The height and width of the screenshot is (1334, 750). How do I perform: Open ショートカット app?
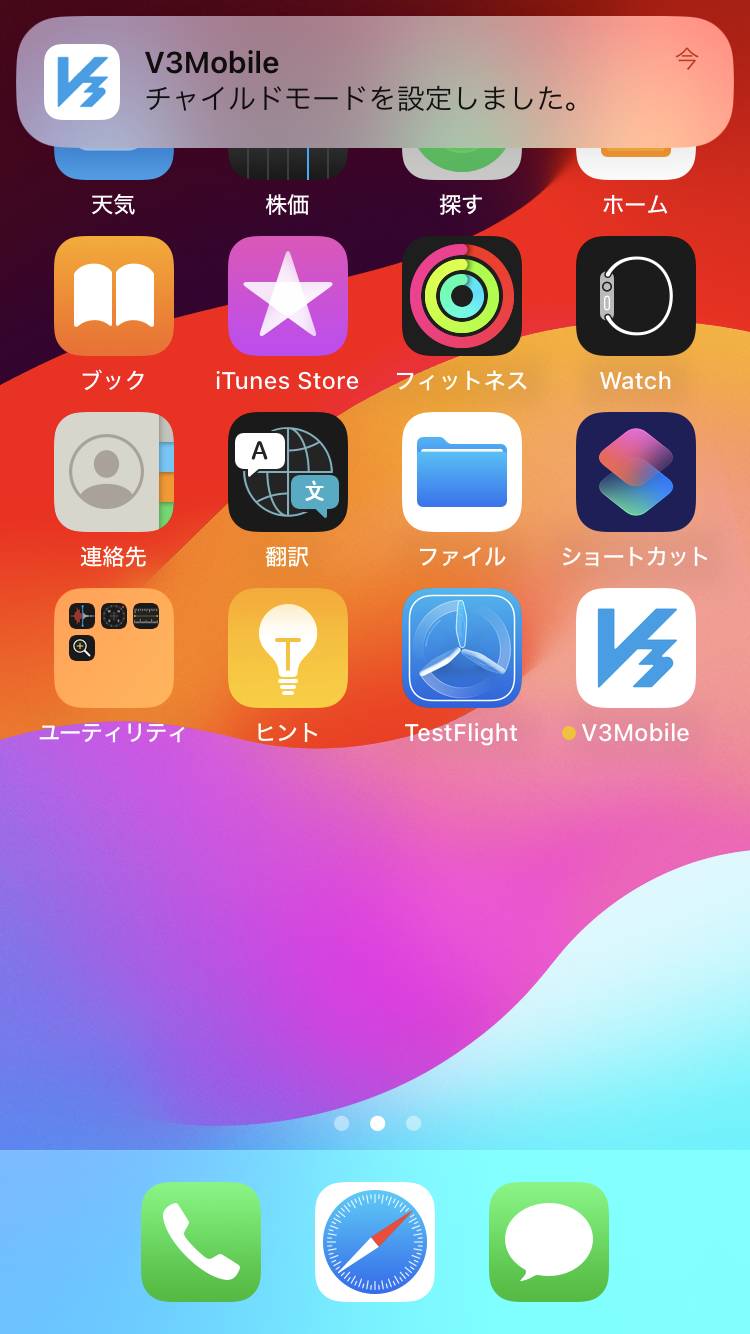636,472
